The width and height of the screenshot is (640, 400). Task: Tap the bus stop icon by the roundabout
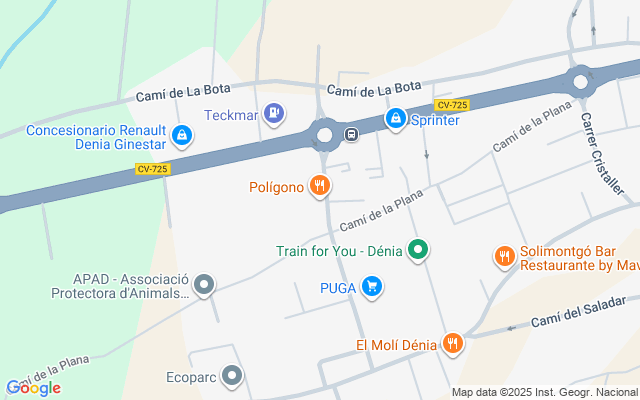(351, 134)
